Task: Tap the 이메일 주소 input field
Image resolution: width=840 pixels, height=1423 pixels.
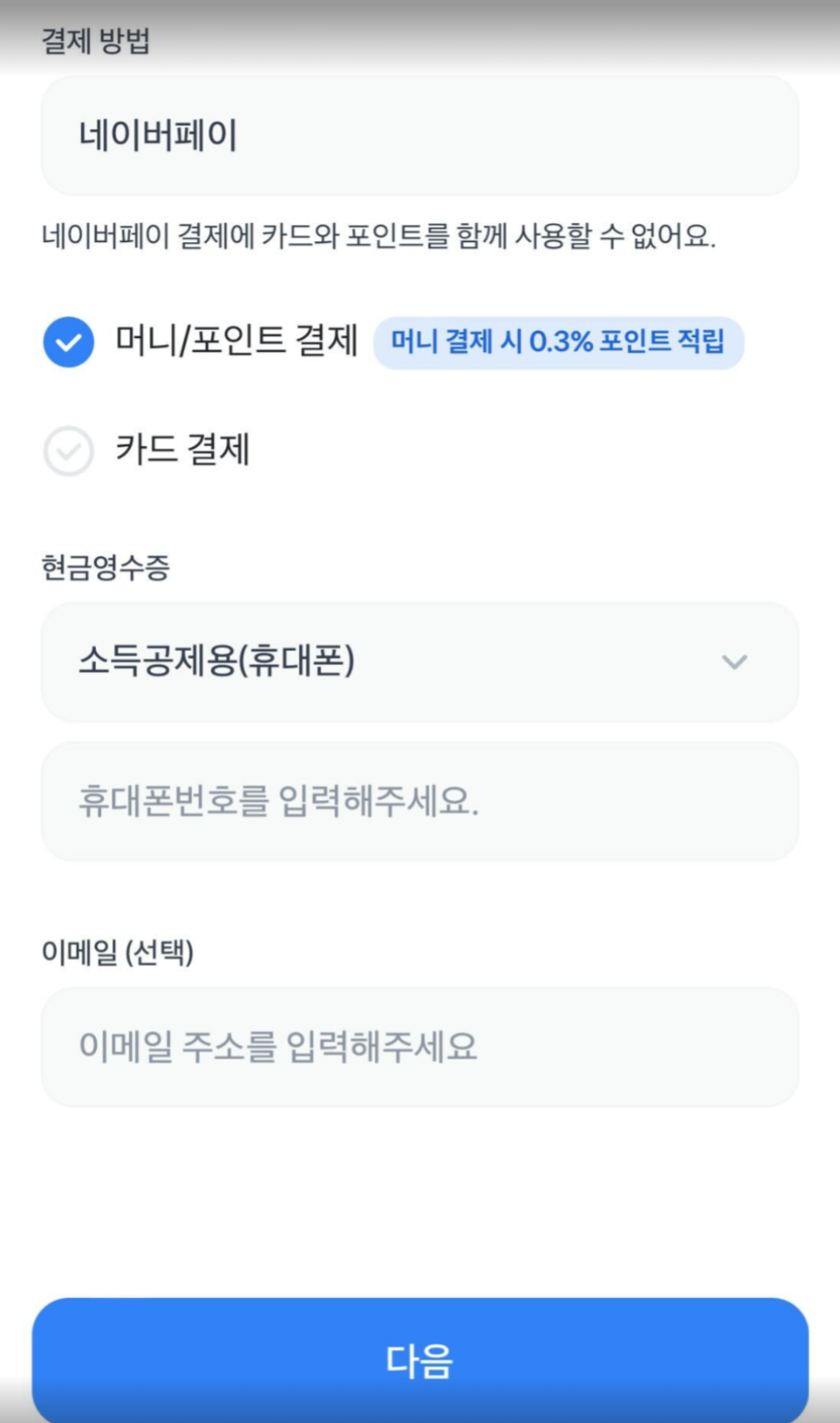Action: (420, 1046)
